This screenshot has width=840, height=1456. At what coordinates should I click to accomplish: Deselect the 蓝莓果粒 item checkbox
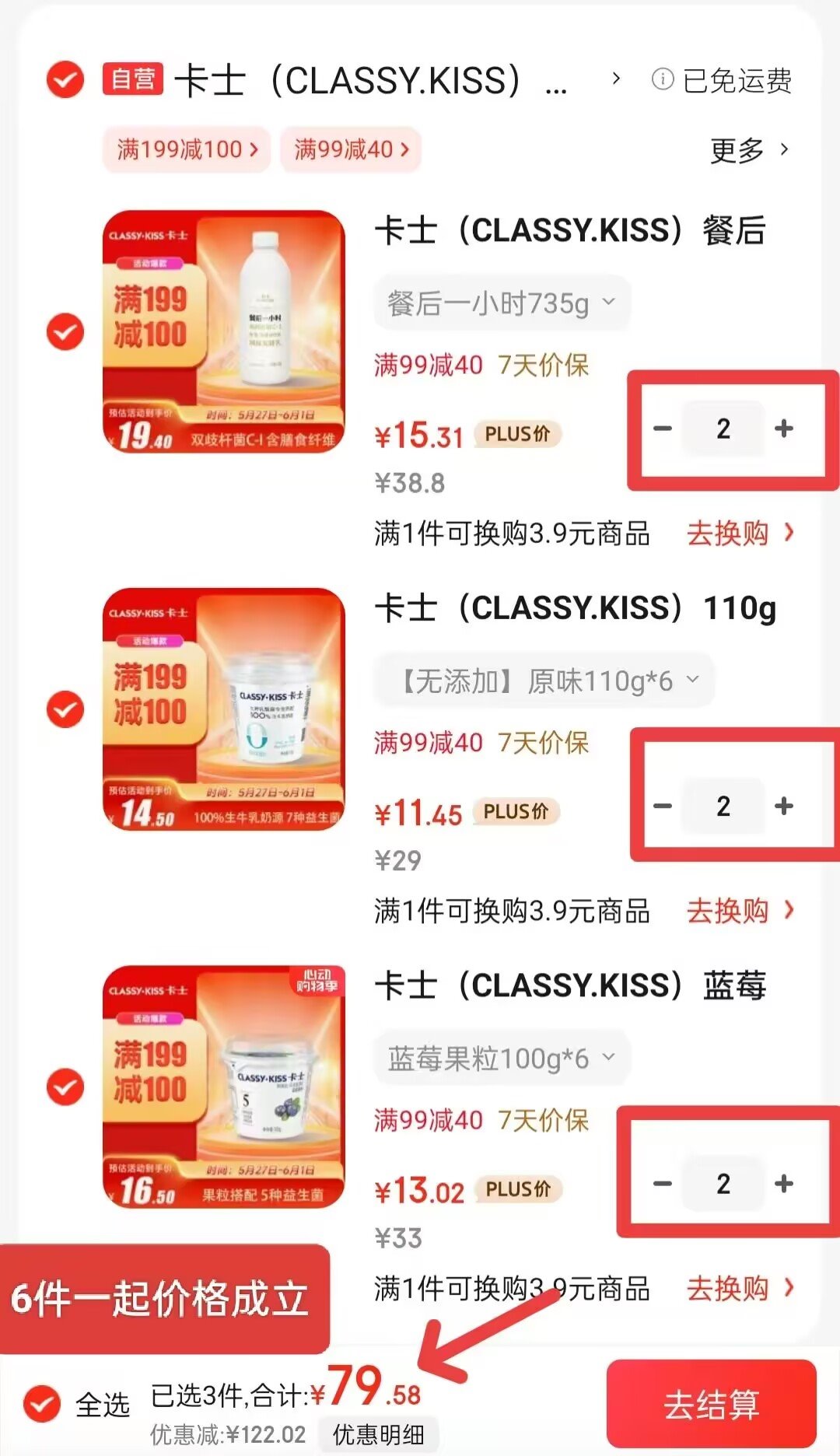[x=65, y=1087]
